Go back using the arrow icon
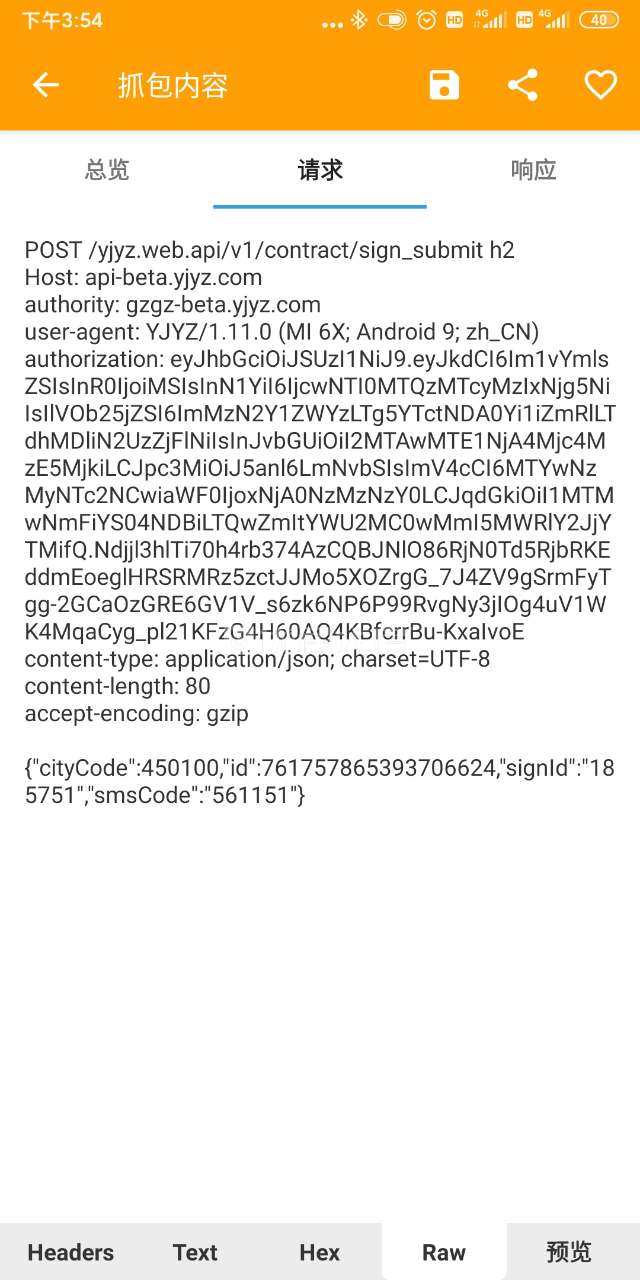This screenshot has height=1280, width=640. point(46,86)
